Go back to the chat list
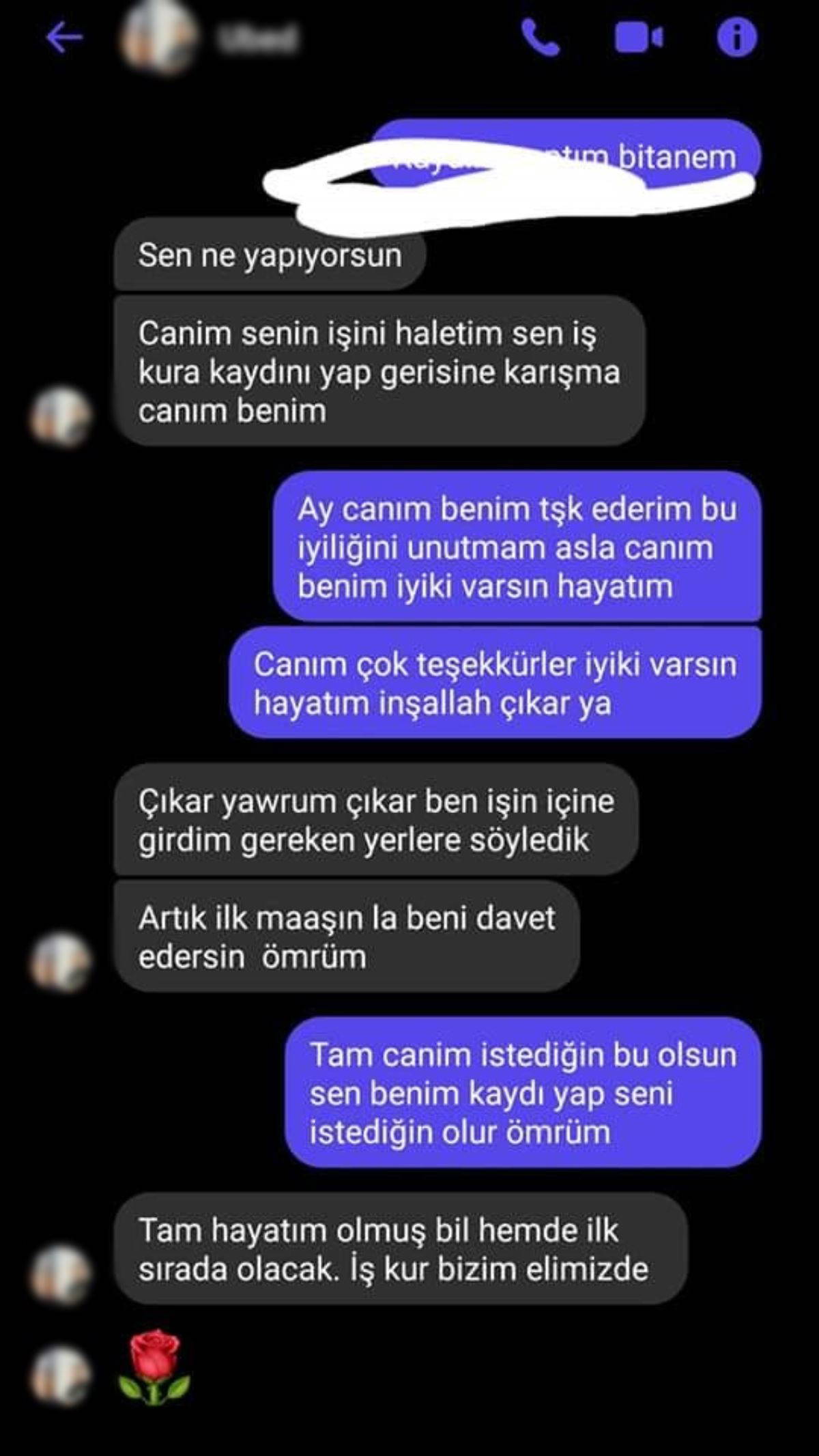This screenshot has width=819, height=1456. point(64,38)
